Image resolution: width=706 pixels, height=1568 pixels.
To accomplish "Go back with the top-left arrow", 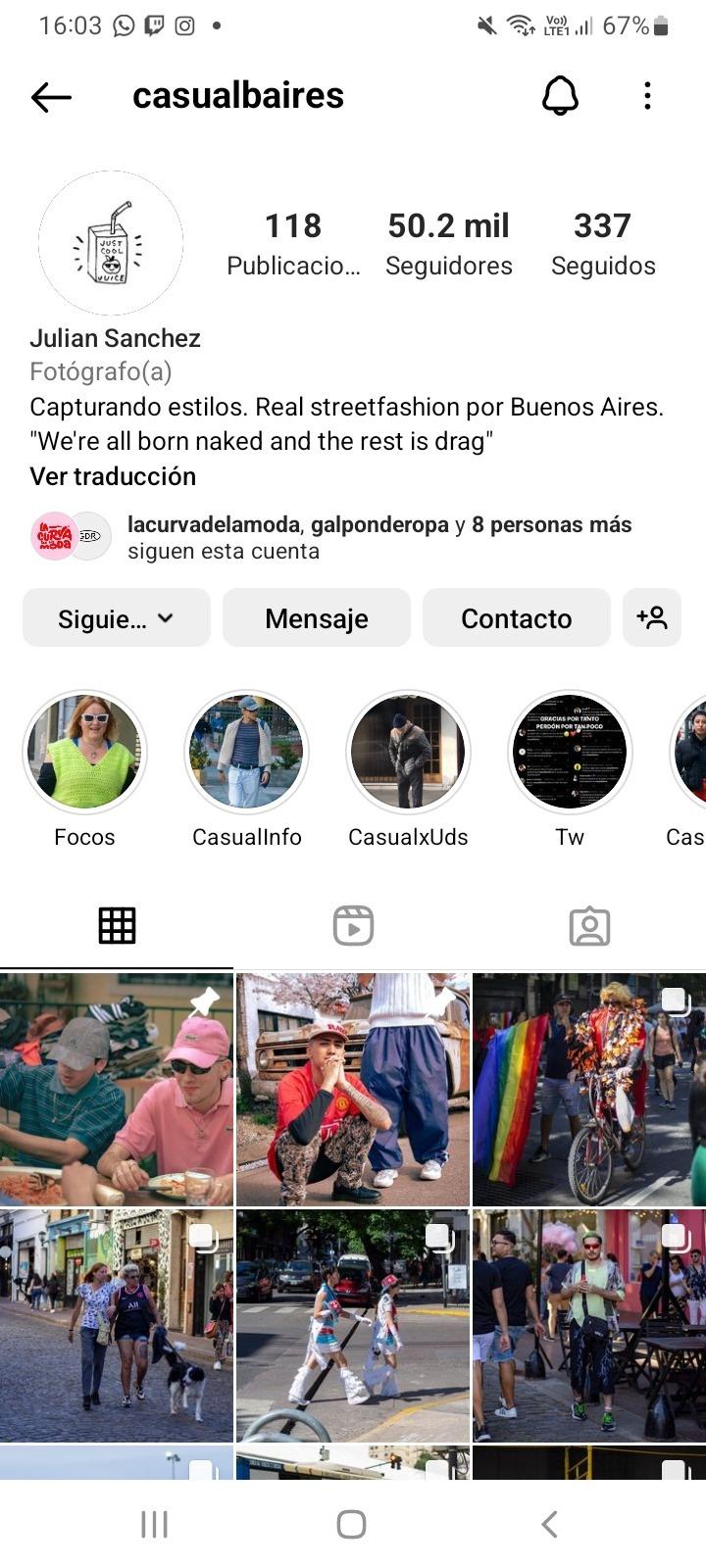I will (51, 96).
